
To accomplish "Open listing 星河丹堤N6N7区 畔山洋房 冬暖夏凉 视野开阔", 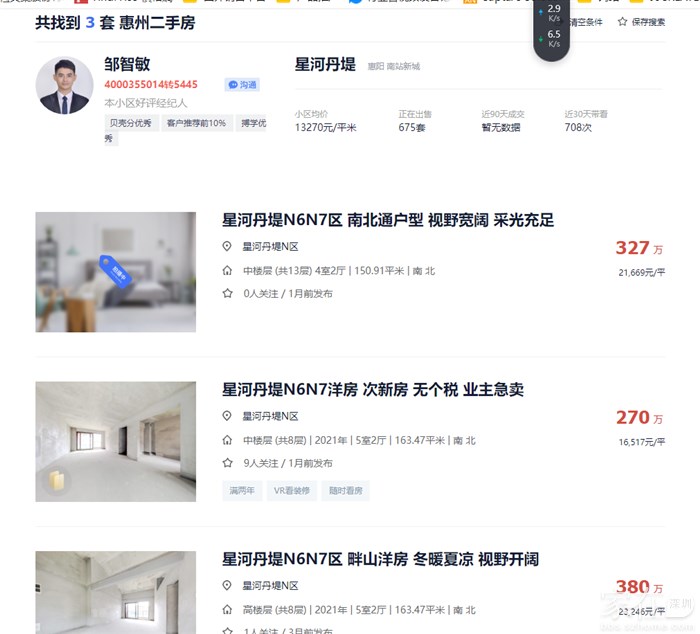I will [380, 558].
